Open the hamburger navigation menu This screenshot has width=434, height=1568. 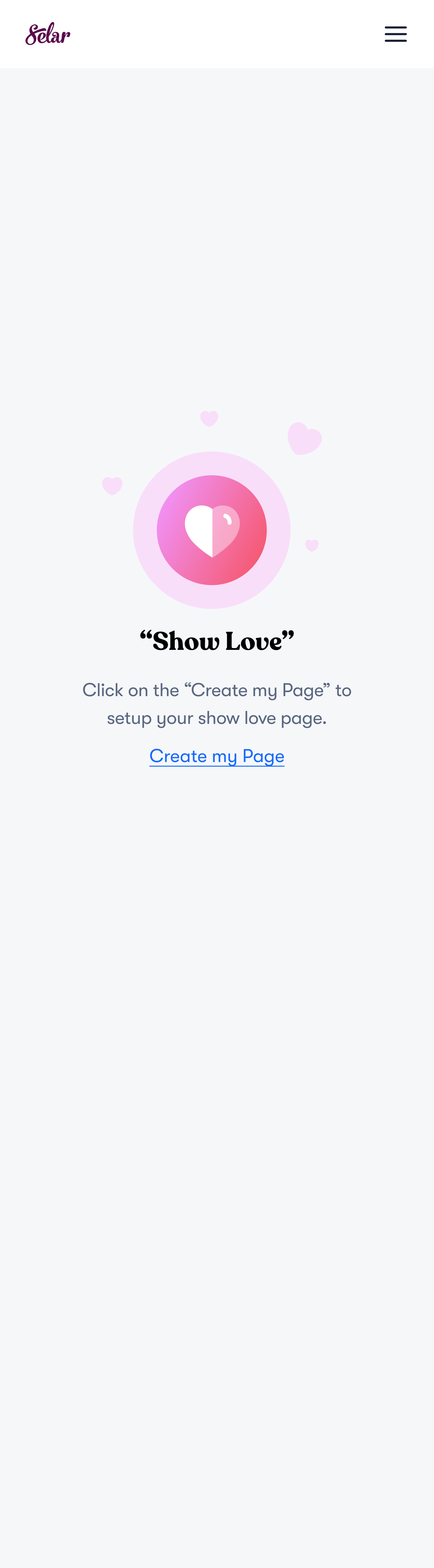pos(395,34)
